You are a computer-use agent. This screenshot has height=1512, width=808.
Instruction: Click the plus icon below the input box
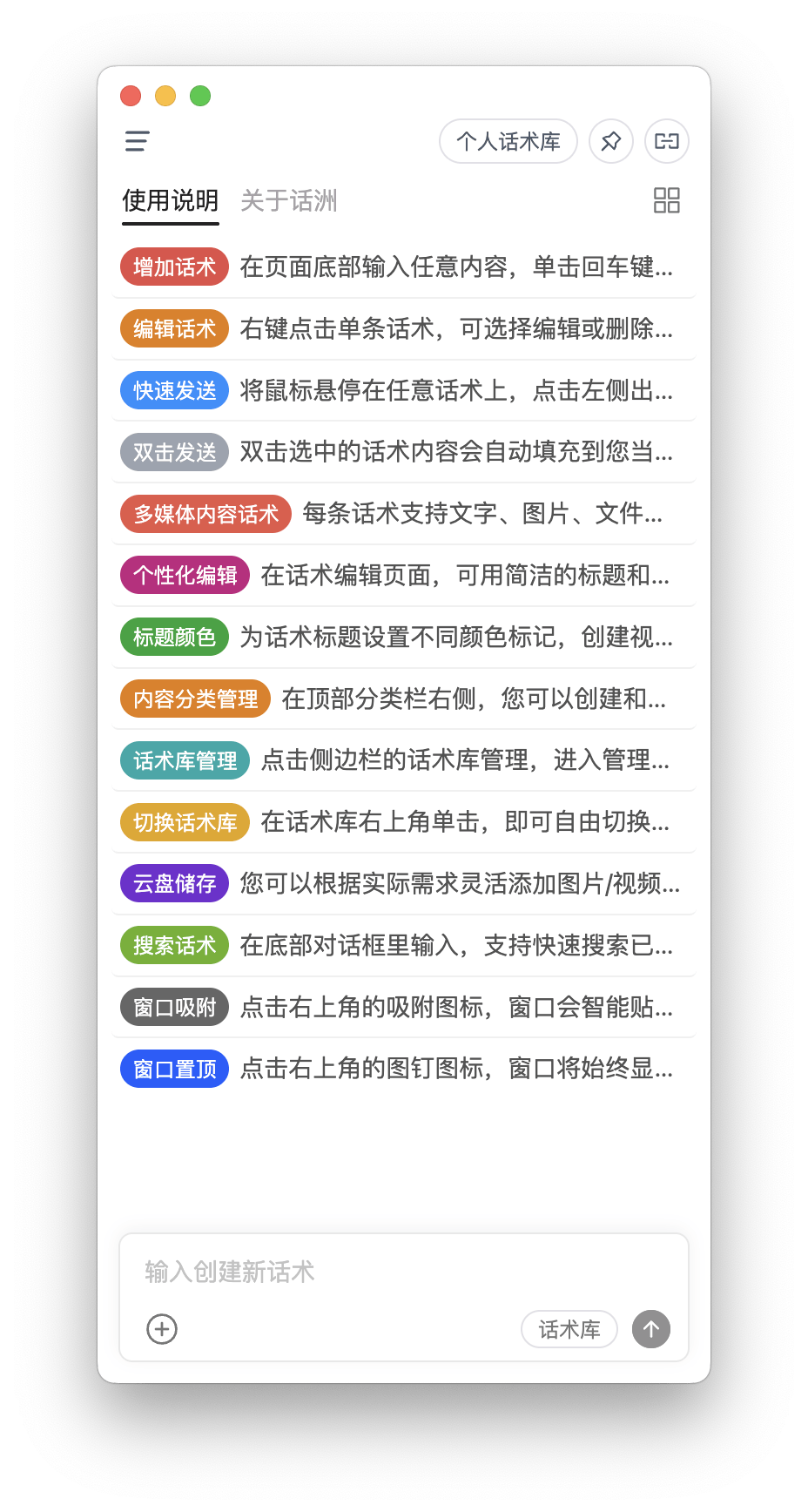160,1329
